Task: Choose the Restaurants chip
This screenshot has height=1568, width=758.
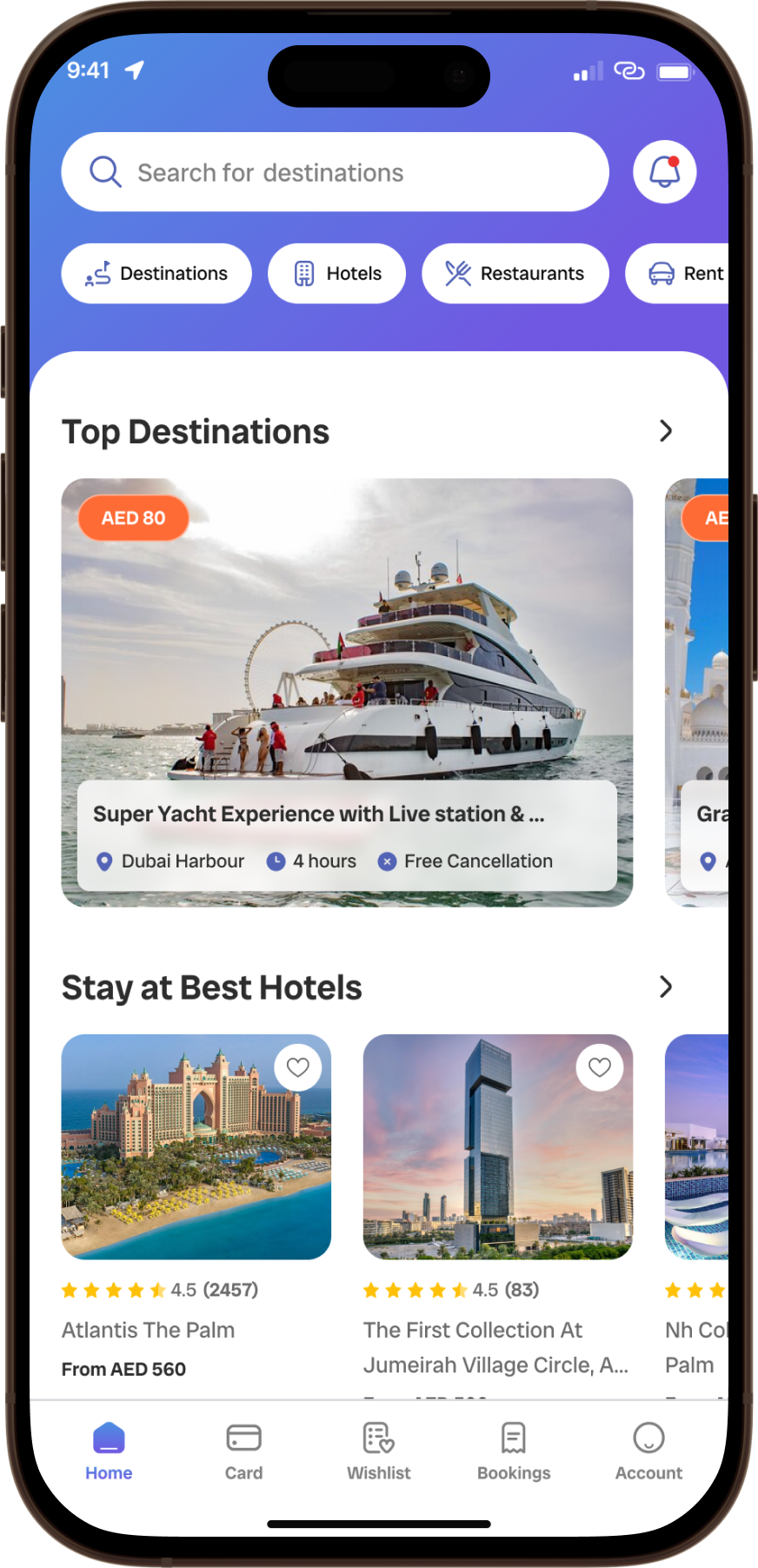Action: [515, 274]
